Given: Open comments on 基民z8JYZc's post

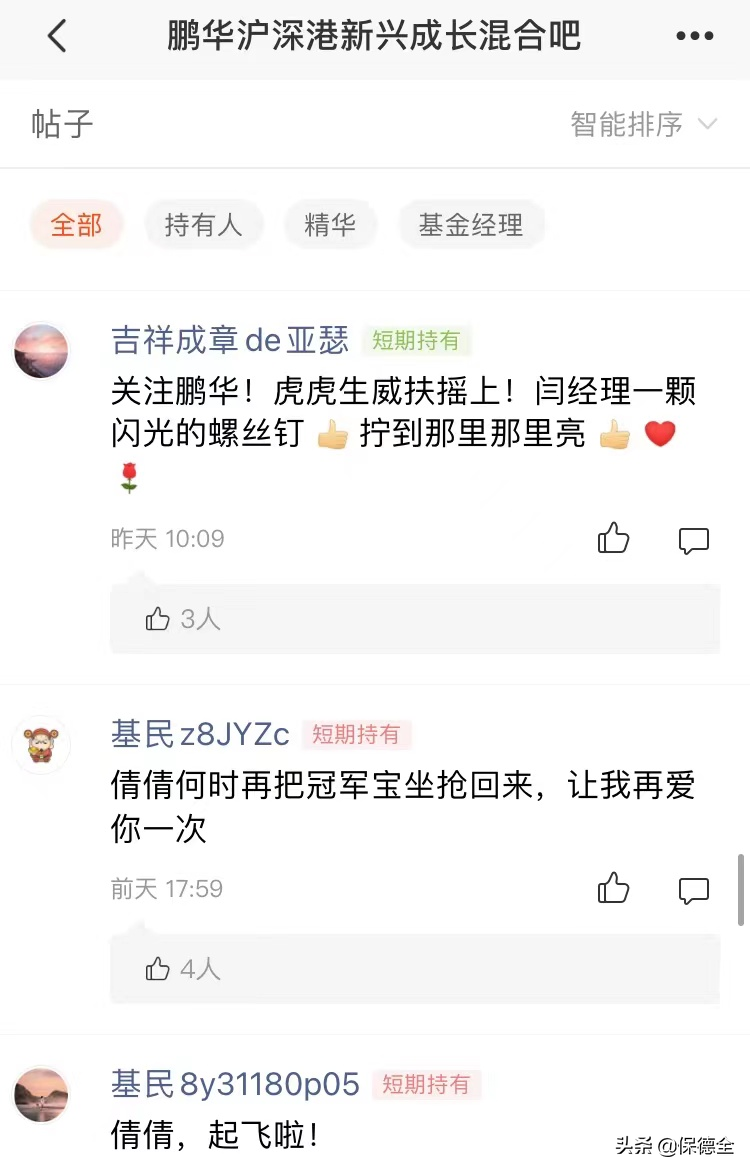Looking at the screenshot, I should click(694, 890).
